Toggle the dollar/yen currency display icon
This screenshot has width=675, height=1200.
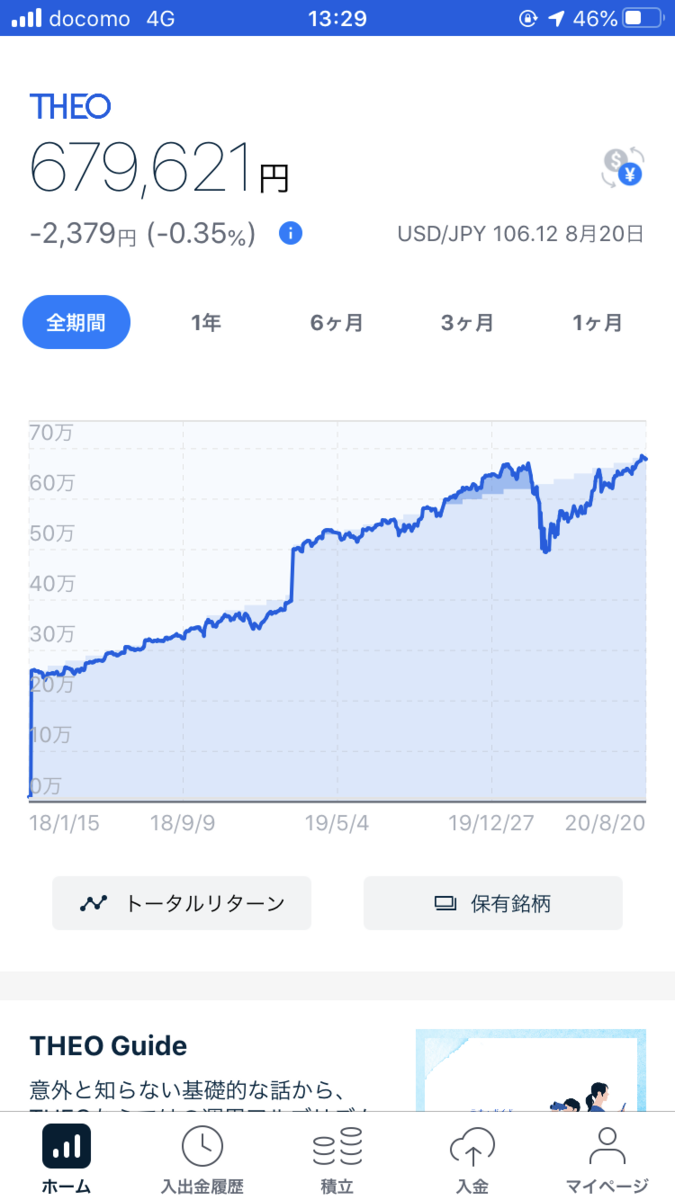[622, 167]
